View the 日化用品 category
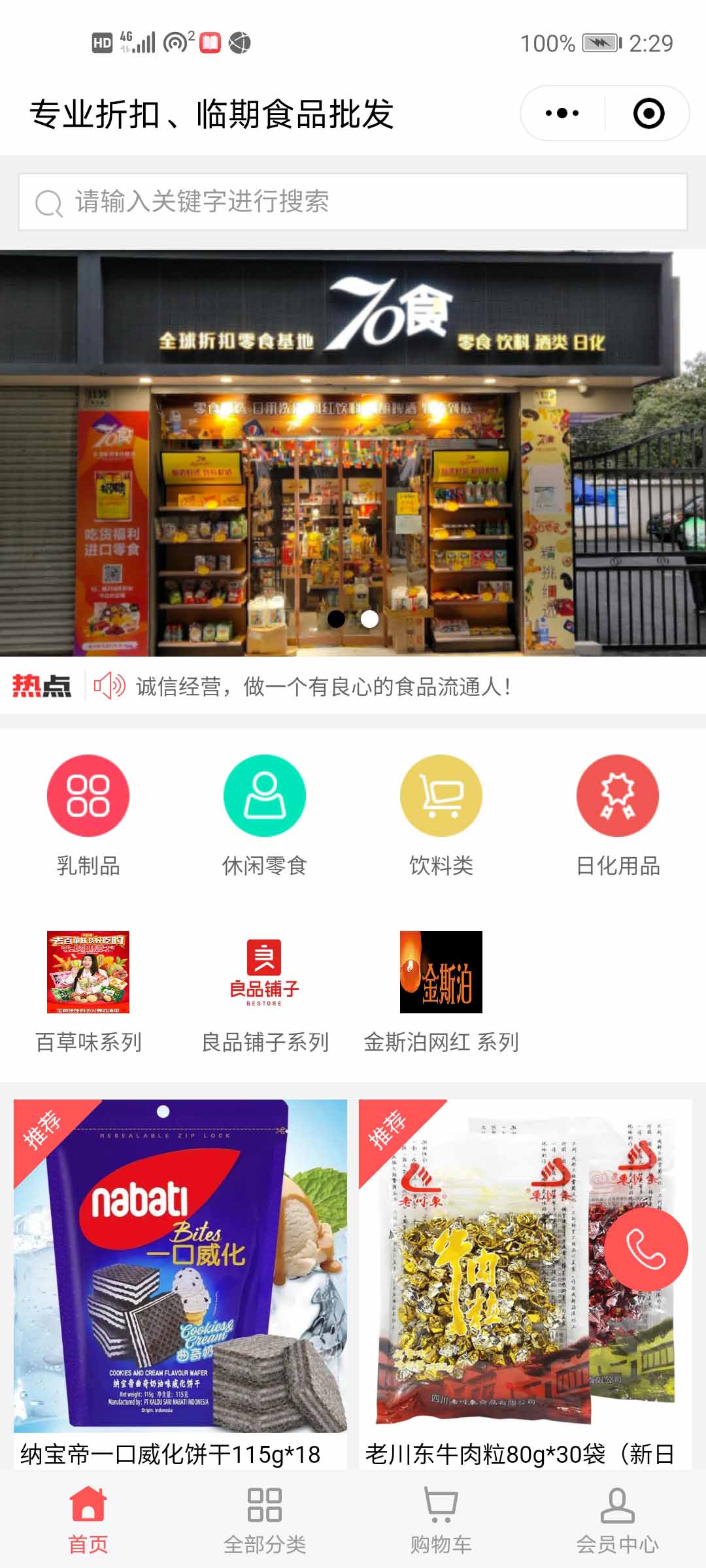The width and height of the screenshot is (706, 1568). (618, 814)
